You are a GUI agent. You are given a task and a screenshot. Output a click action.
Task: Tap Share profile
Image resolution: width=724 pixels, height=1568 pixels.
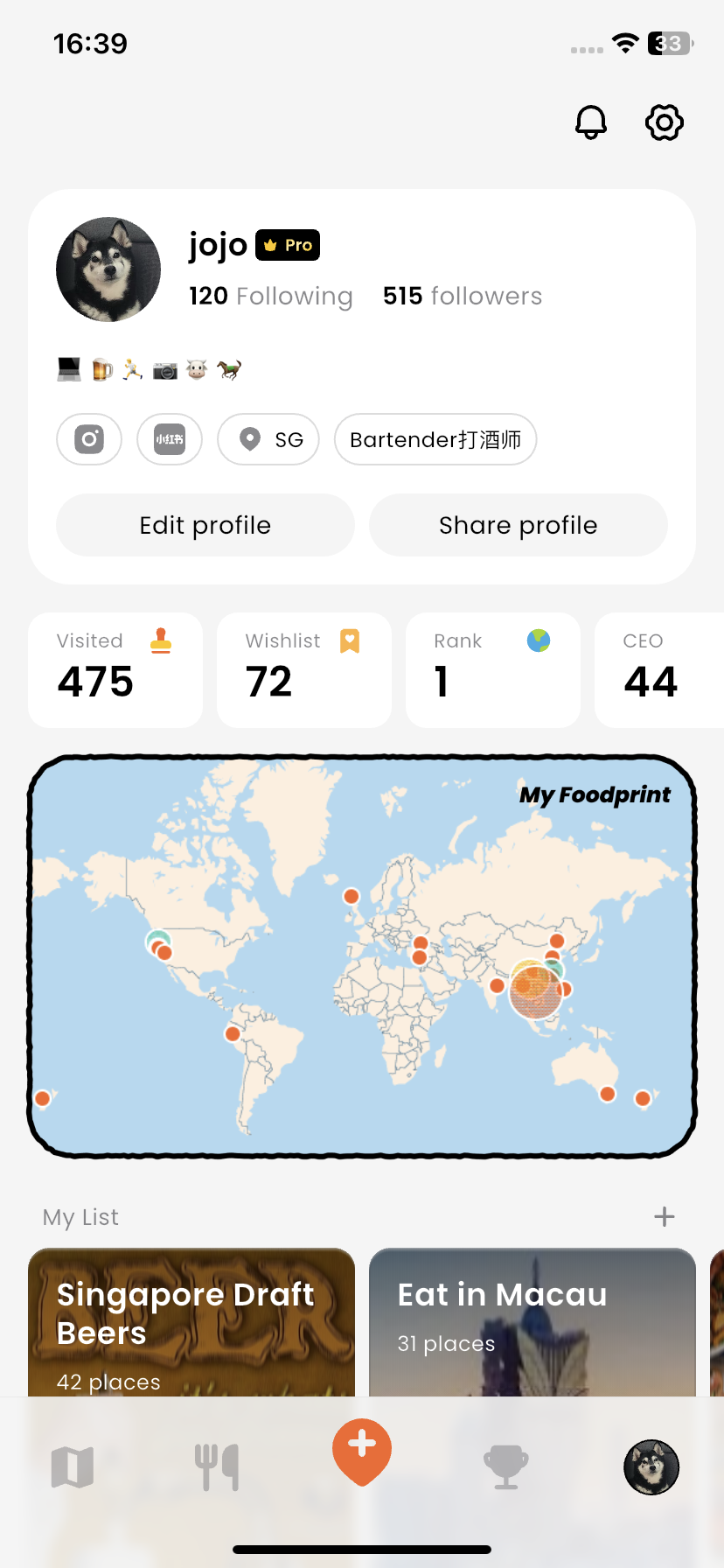coord(518,524)
